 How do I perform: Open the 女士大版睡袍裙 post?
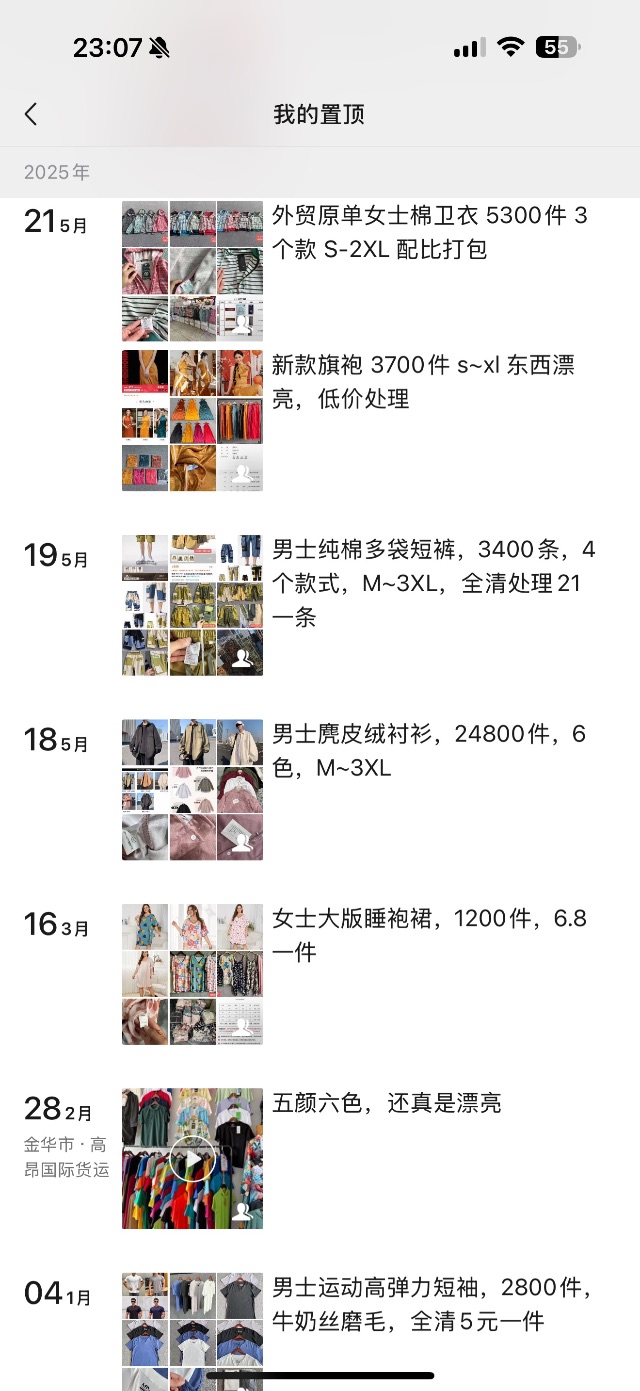click(429, 935)
